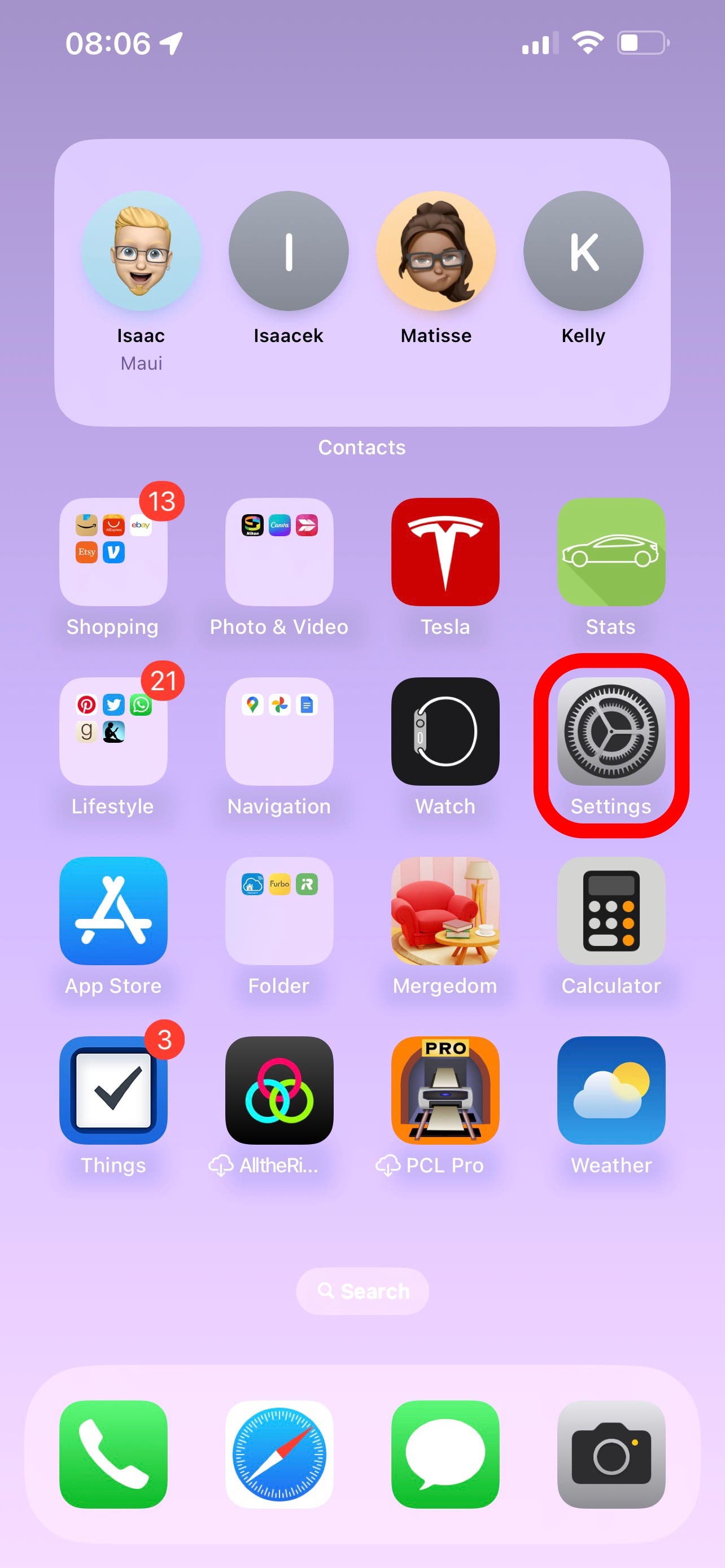Open Messages from the dock
The image size is (725, 1568).
[x=445, y=1453]
